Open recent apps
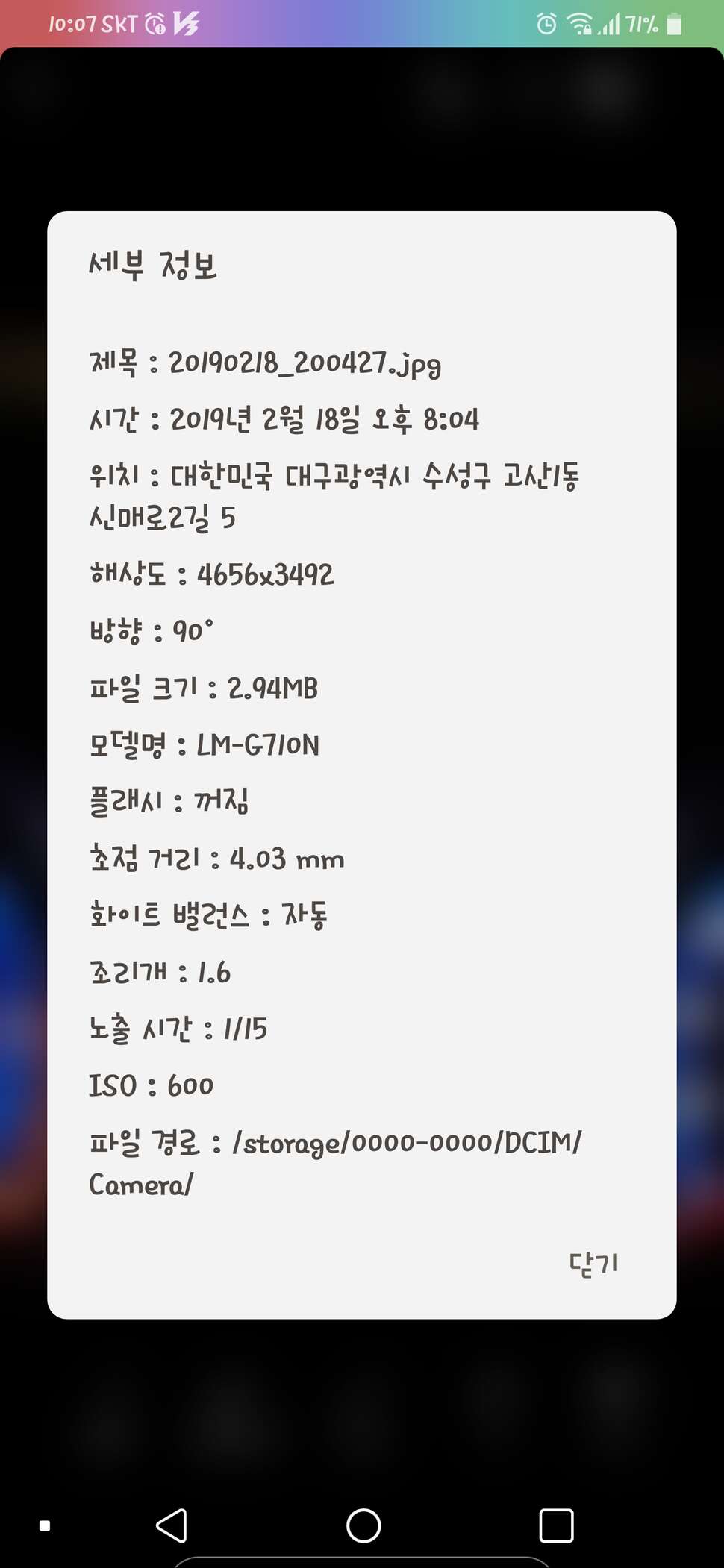The height and width of the screenshot is (1568, 724). 556,1525
